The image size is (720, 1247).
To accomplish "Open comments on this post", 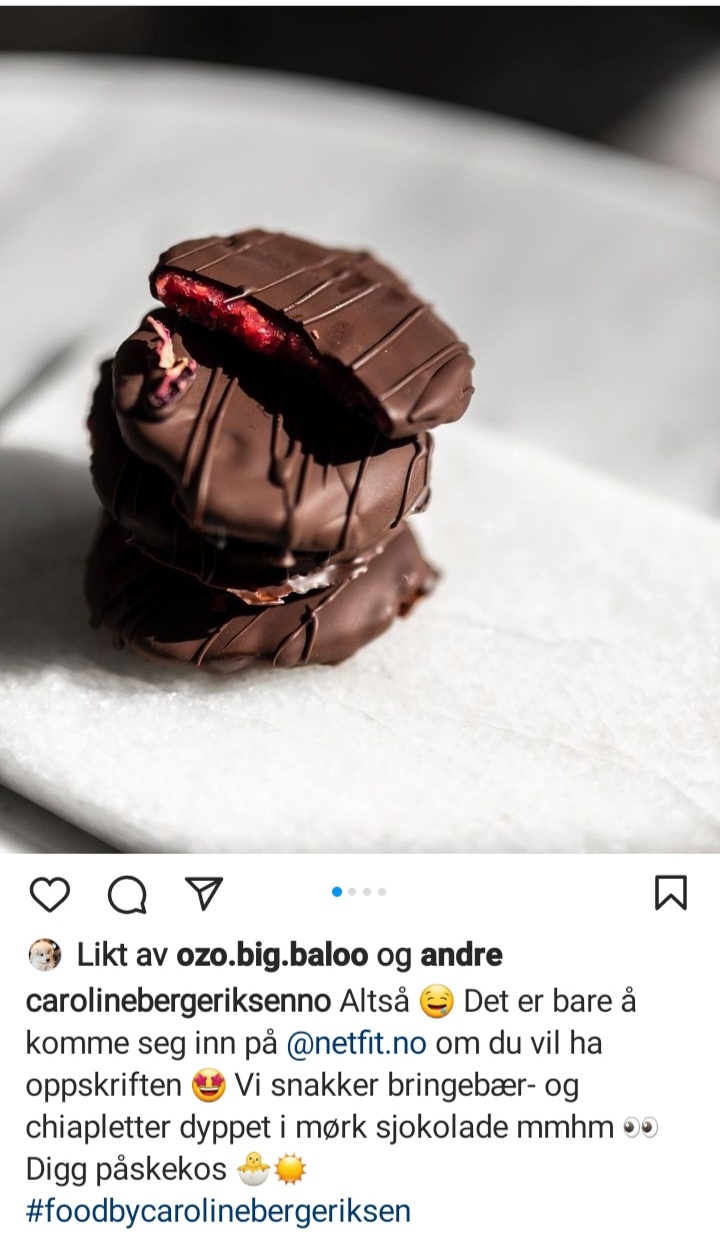I will click(x=127, y=892).
